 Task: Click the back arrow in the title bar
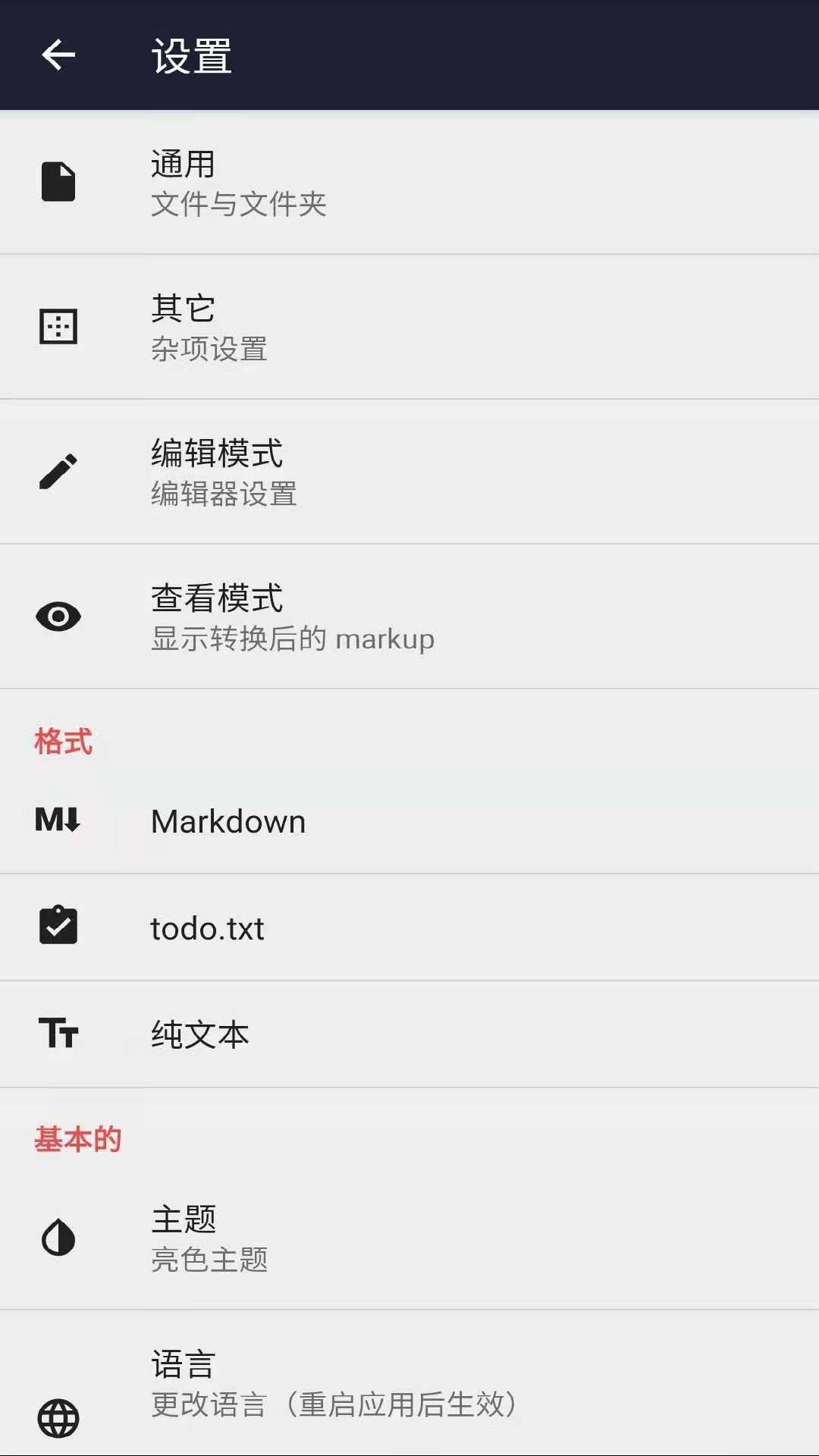point(57,55)
